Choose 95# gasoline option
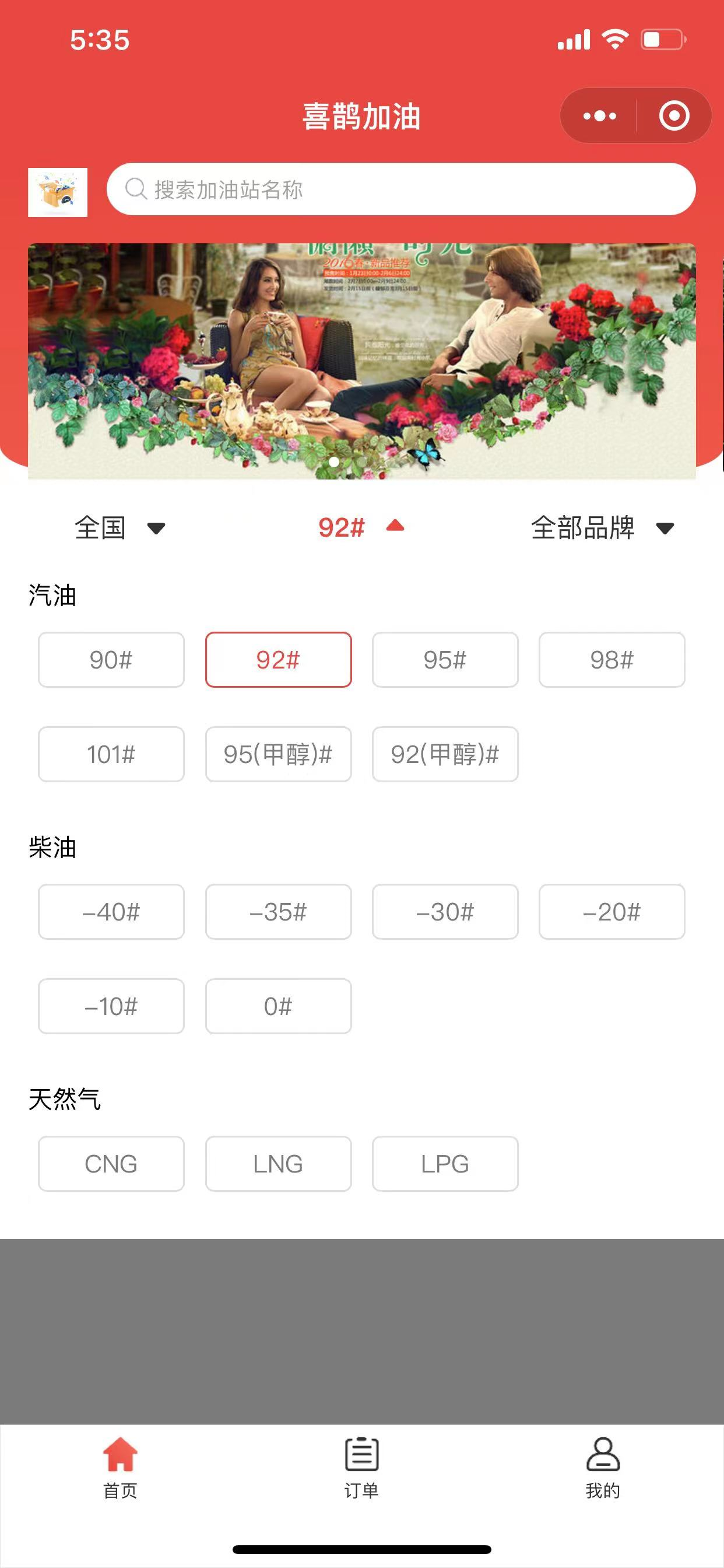Viewport: 724px width, 1568px height. tap(445, 660)
